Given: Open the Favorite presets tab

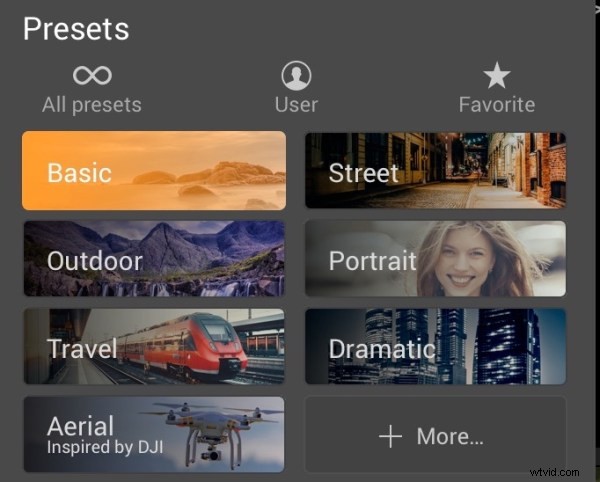Looking at the screenshot, I should [496, 88].
